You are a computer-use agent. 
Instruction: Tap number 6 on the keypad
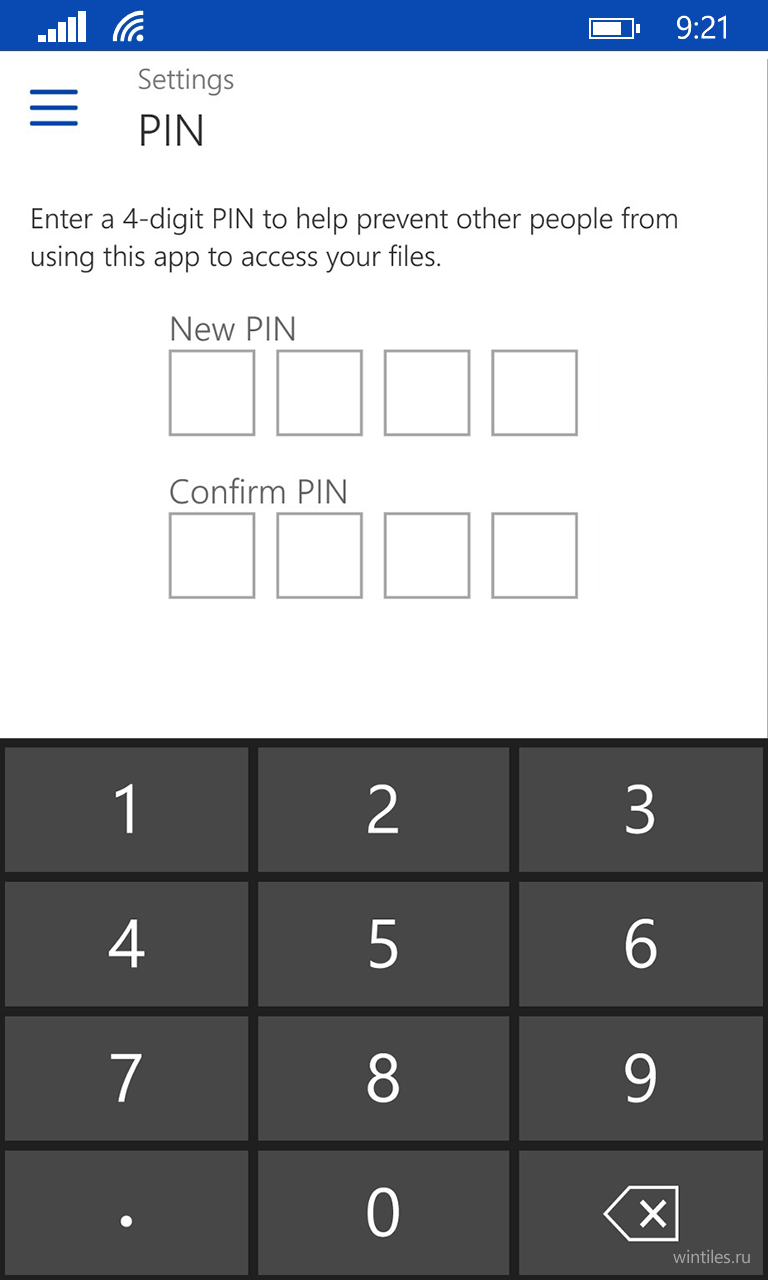[641, 943]
